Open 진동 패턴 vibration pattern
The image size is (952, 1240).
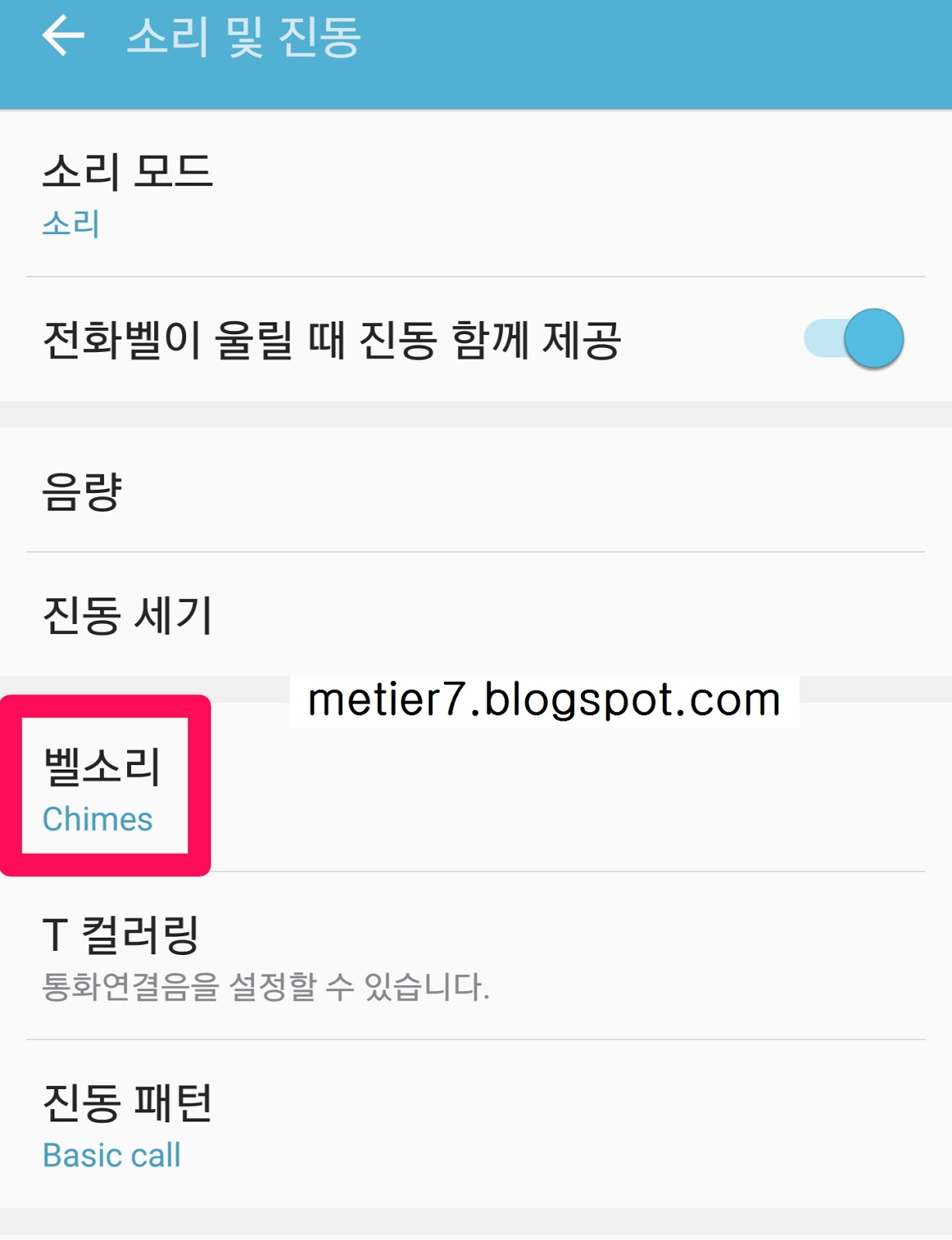476,1125
